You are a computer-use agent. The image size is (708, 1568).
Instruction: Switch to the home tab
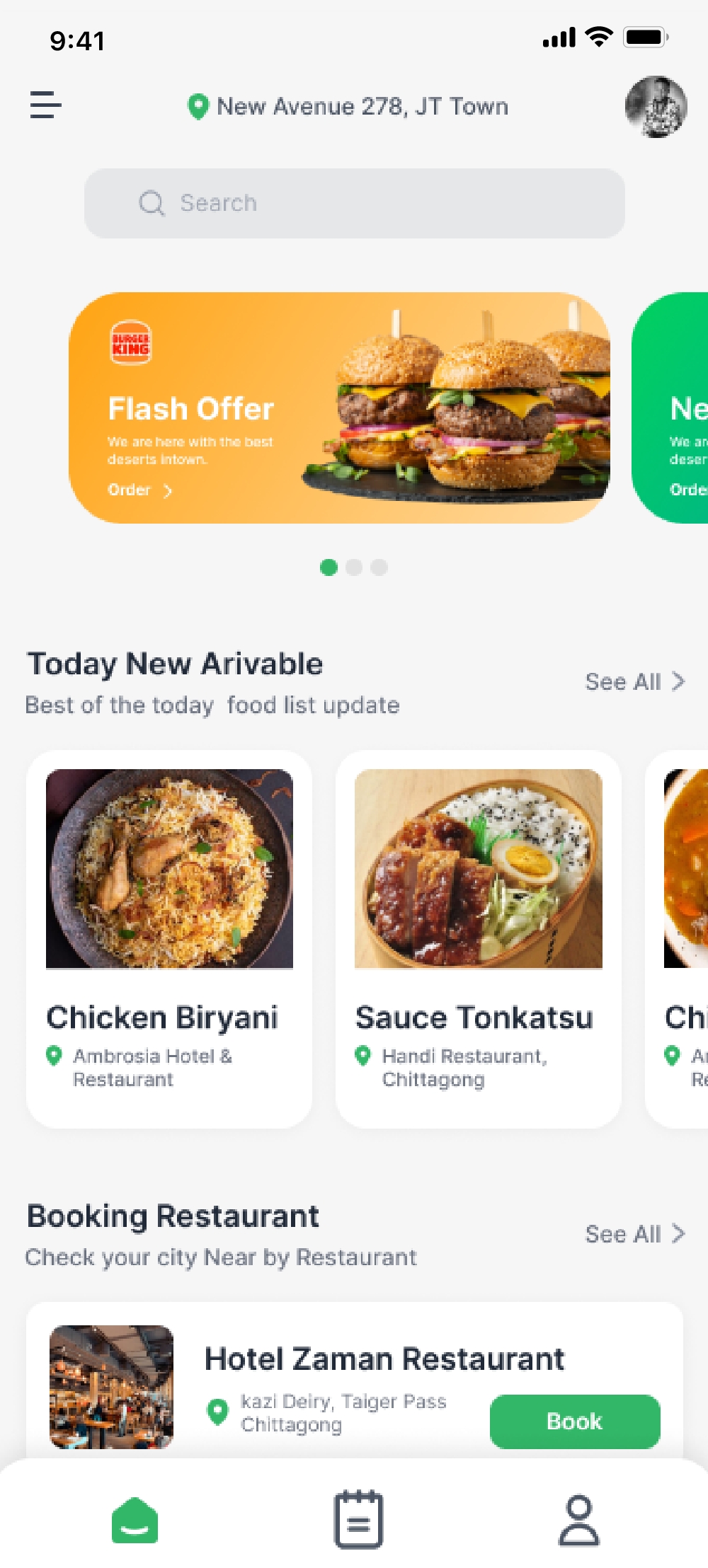tap(135, 1520)
